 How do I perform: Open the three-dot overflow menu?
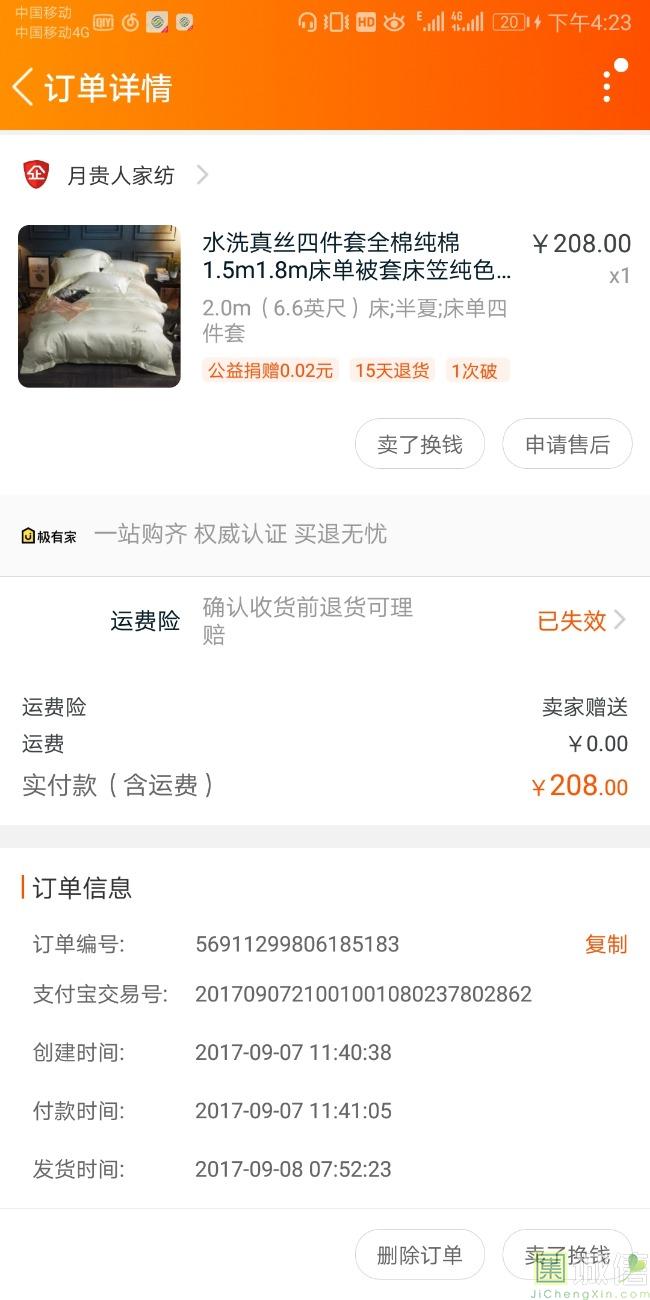click(x=607, y=87)
